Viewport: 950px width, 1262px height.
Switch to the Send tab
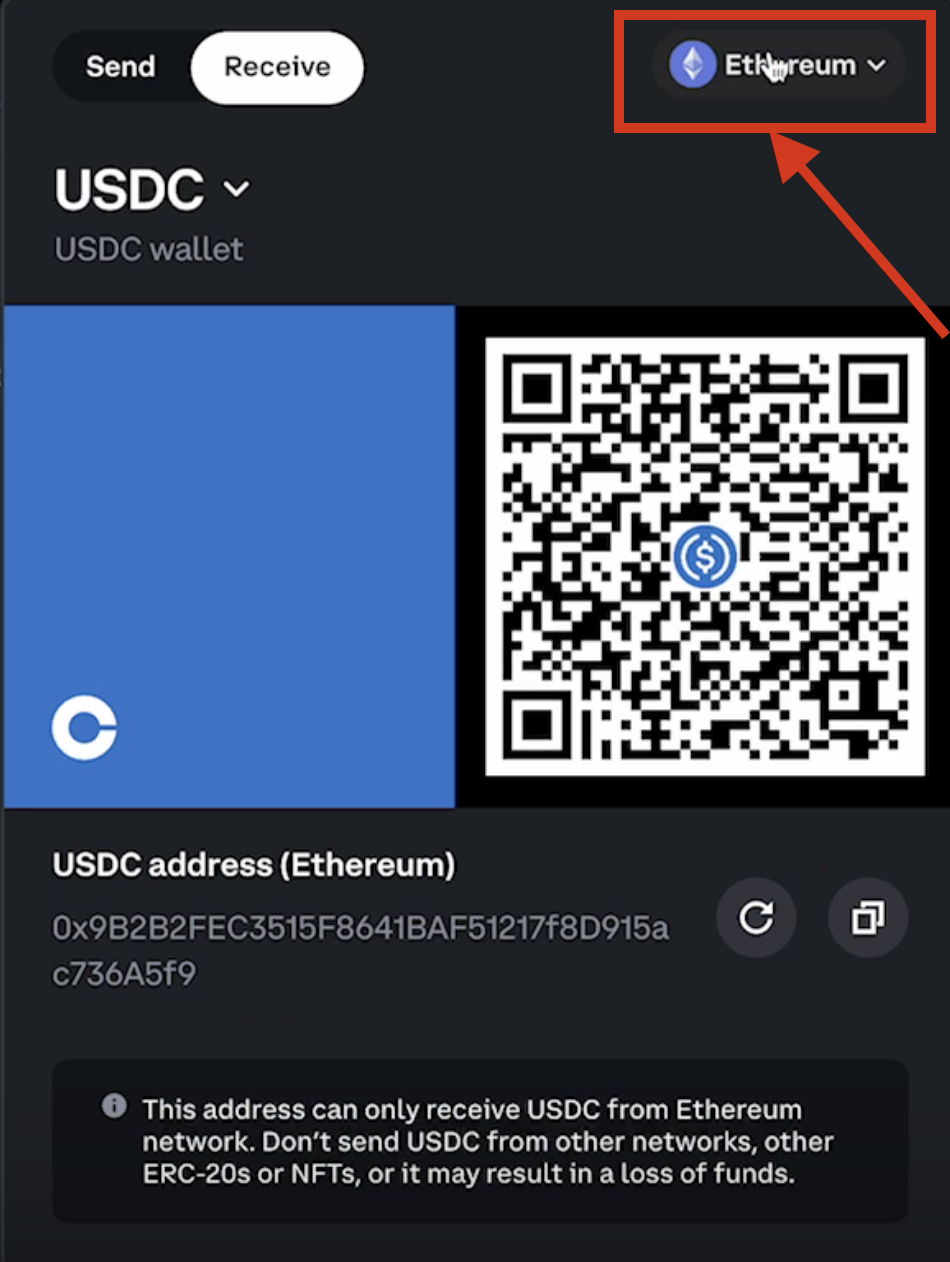pyautogui.click(x=121, y=67)
